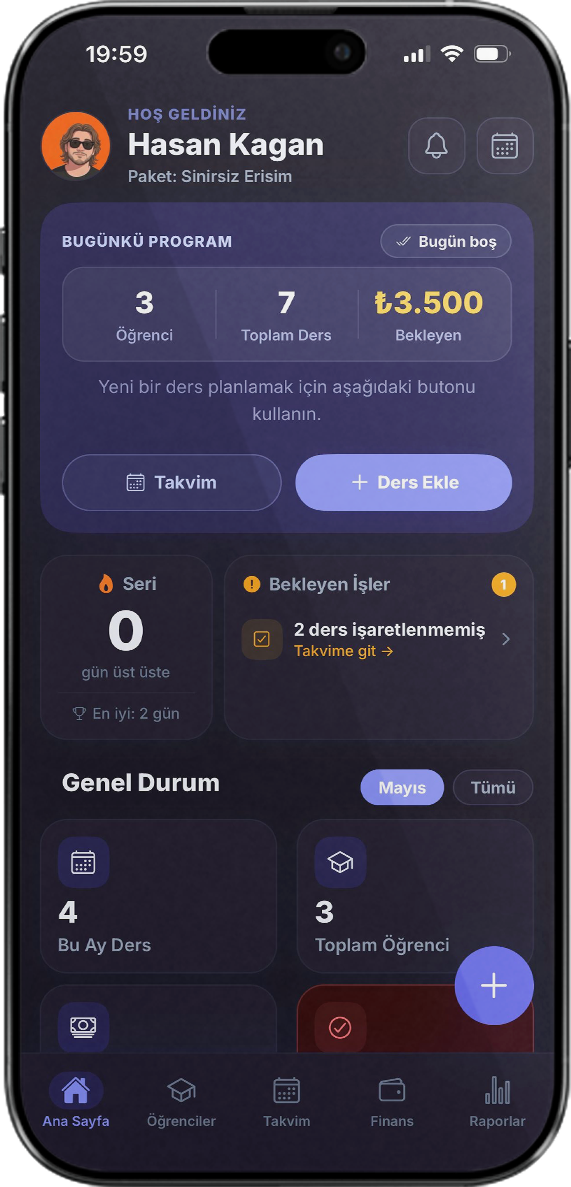Switch to the Finans tab
Image resolution: width=571 pixels, height=1187 pixels.
point(392,1101)
